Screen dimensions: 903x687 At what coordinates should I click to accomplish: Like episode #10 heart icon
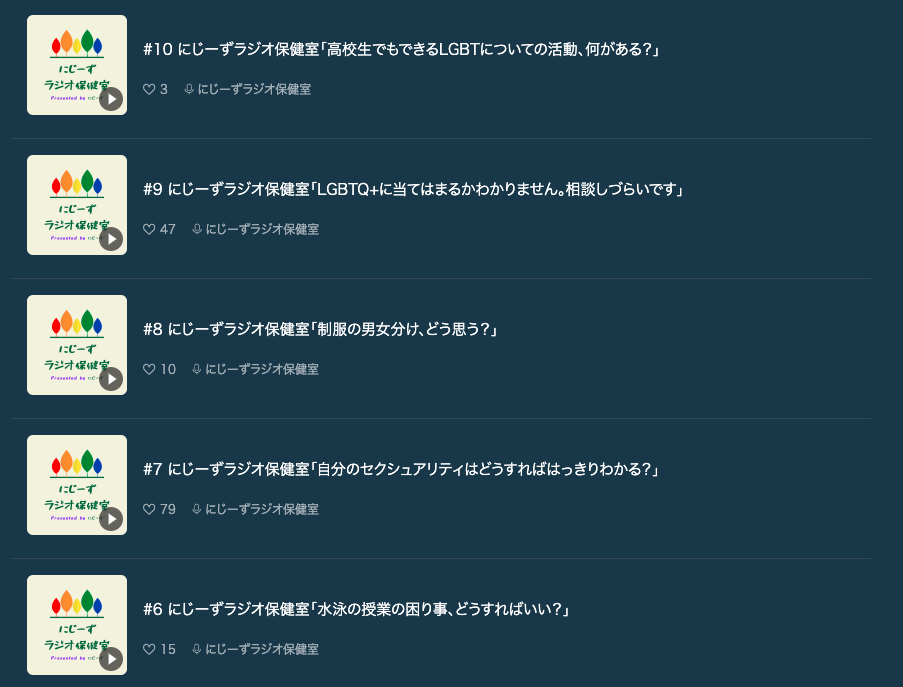(x=149, y=89)
